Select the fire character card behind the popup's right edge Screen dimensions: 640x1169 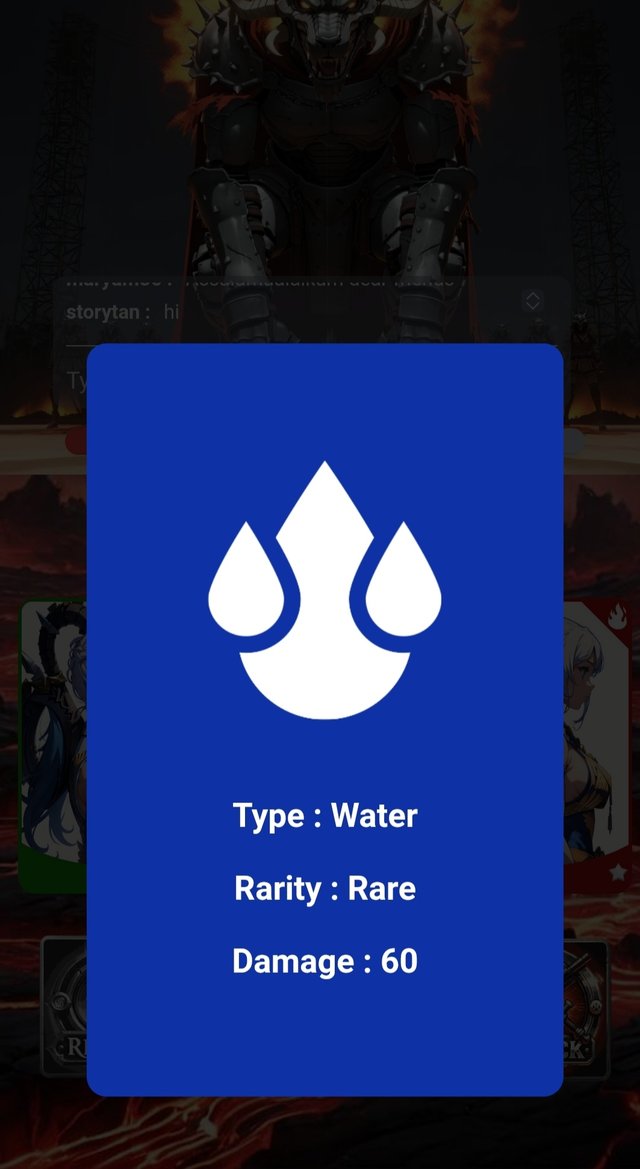pos(597,745)
